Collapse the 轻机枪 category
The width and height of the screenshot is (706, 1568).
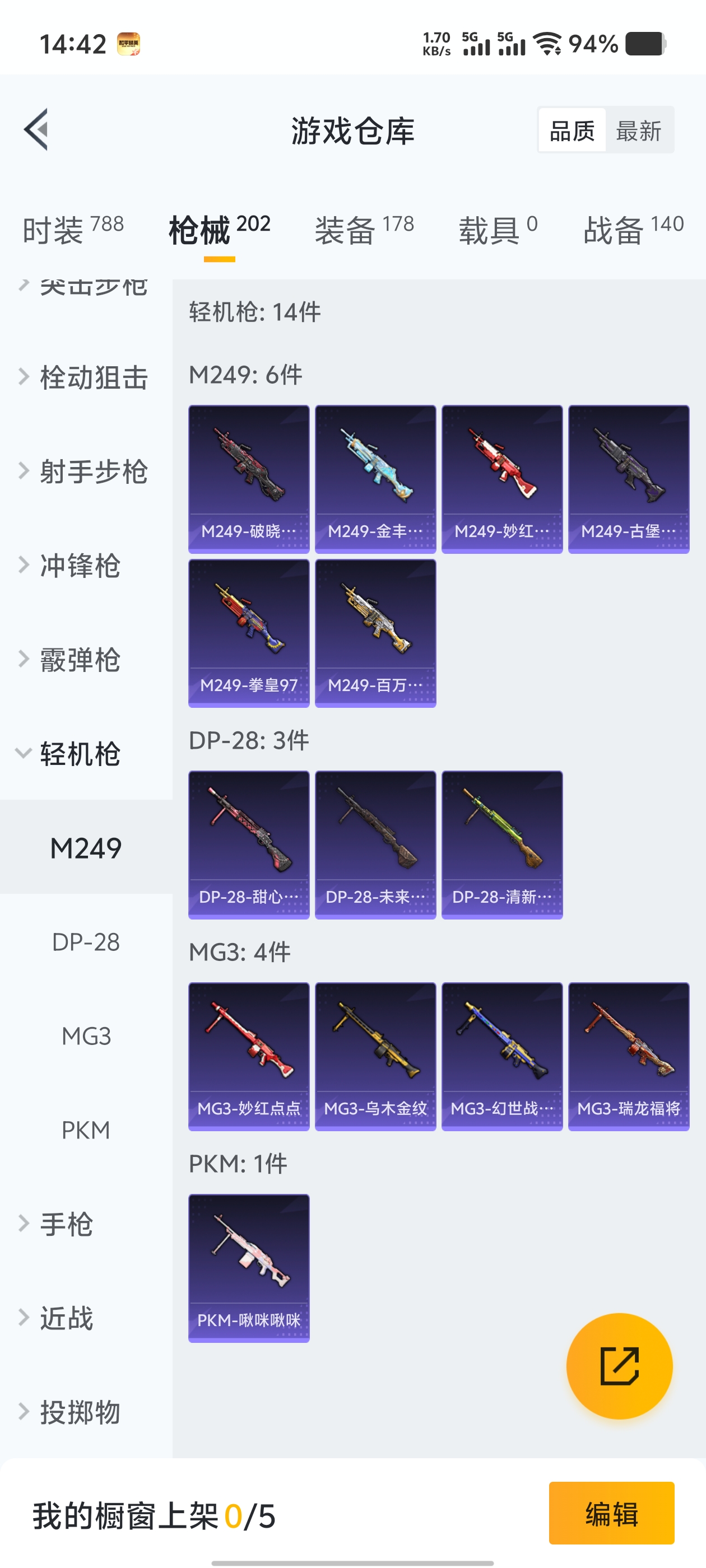[79, 754]
